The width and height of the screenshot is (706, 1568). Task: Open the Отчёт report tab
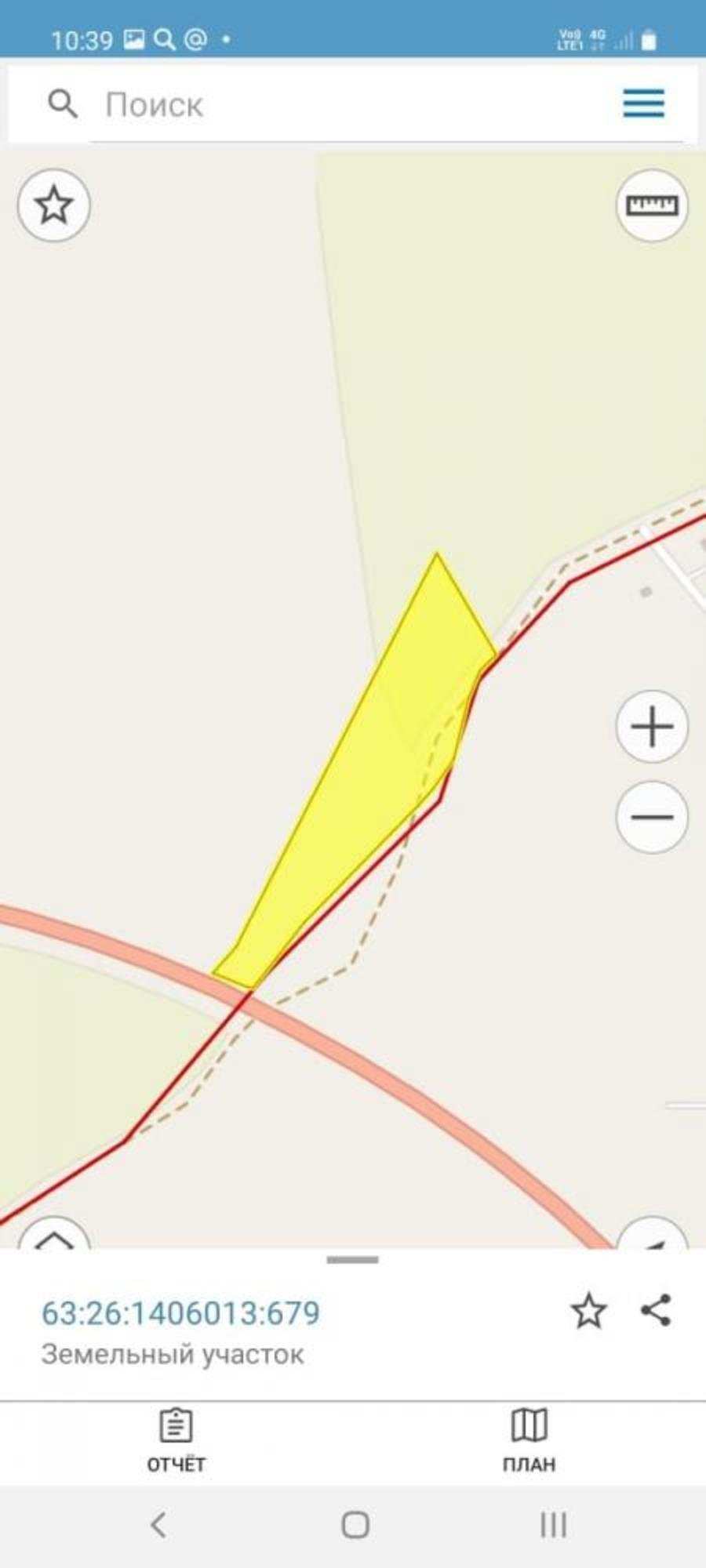point(176,1440)
